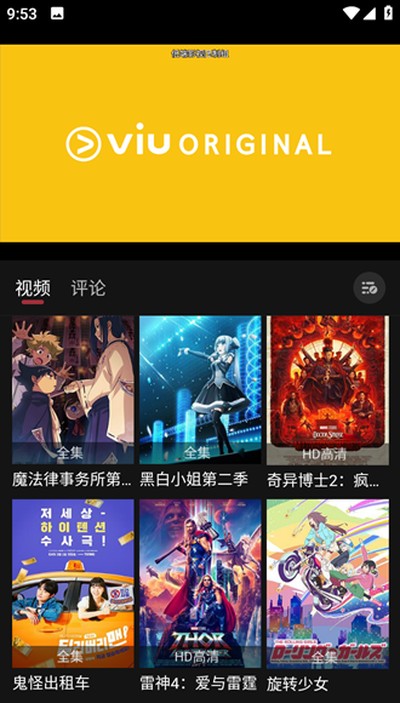The height and width of the screenshot is (703, 400).
Task: Select the 视频 tab
Action: (33, 288)
